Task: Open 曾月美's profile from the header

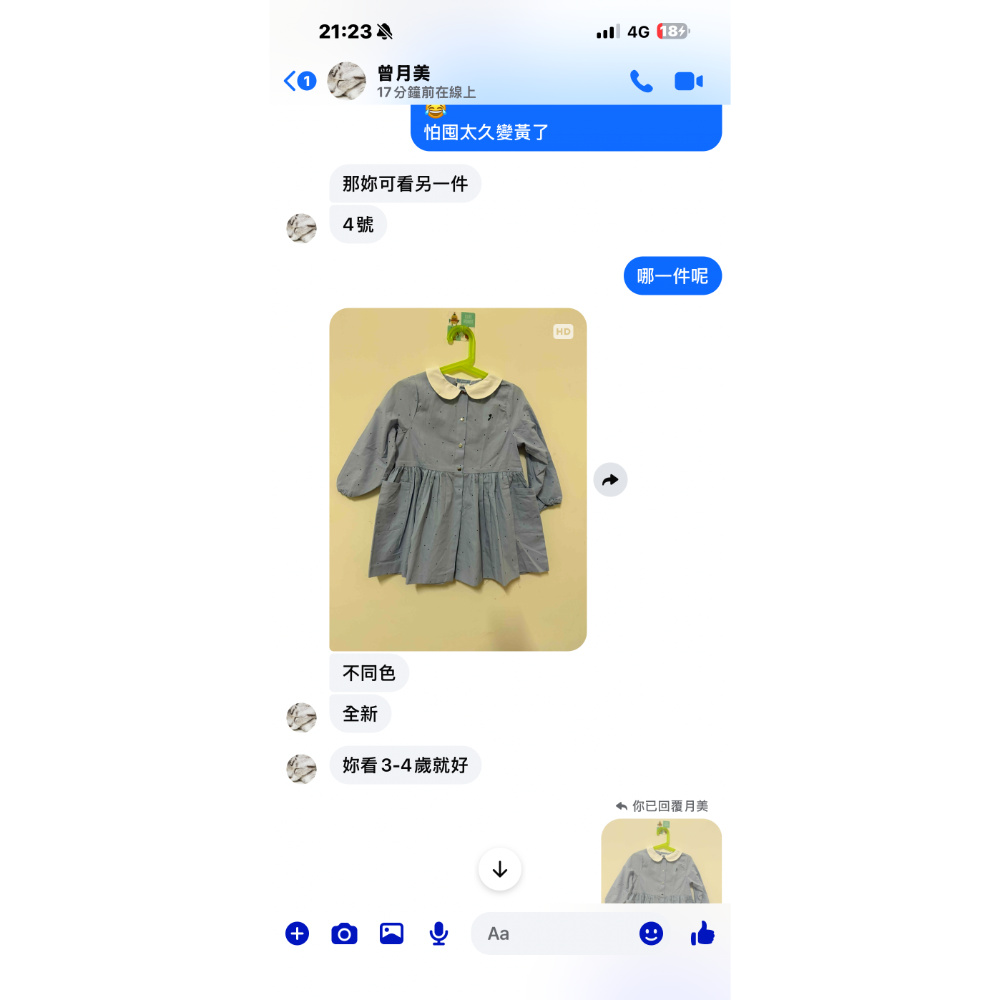Action: coord(403,81)
